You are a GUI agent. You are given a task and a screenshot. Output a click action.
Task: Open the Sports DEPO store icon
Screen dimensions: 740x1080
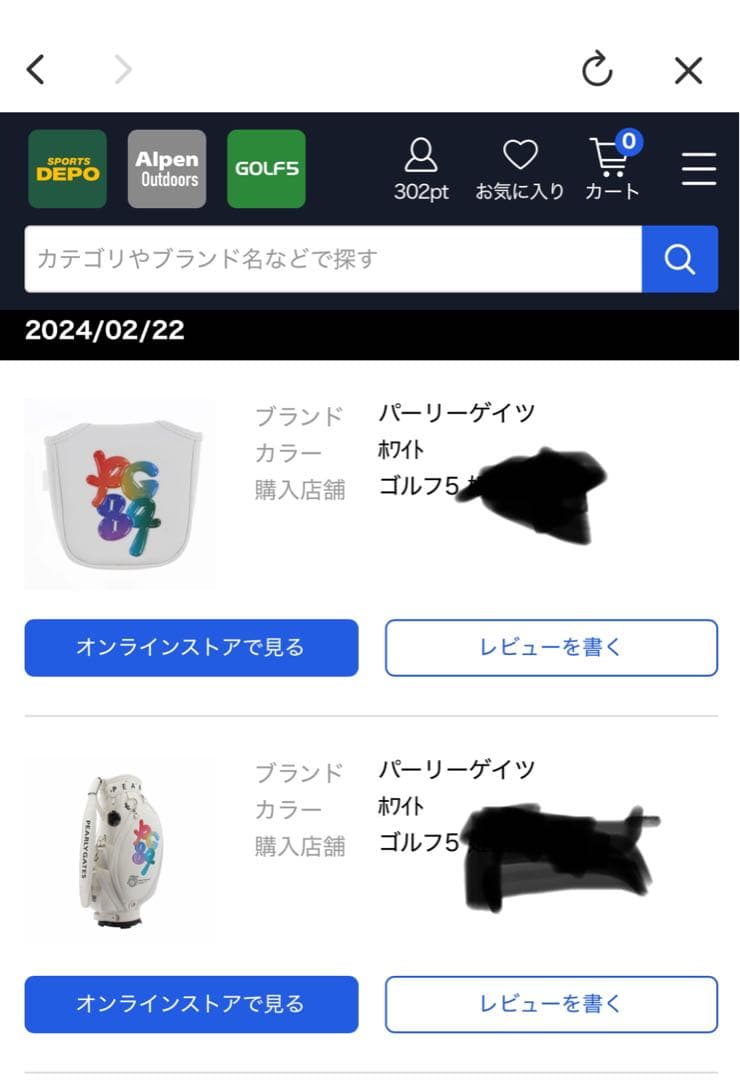(x=66, y=168)
